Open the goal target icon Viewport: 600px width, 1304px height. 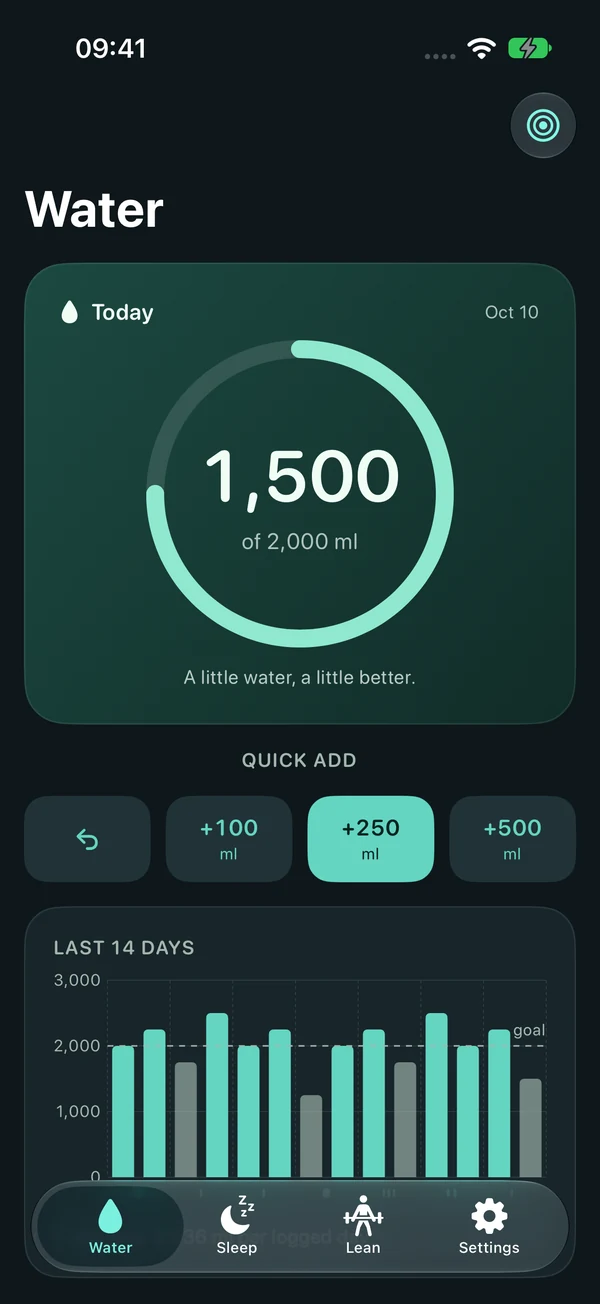[x=543, y=126]
